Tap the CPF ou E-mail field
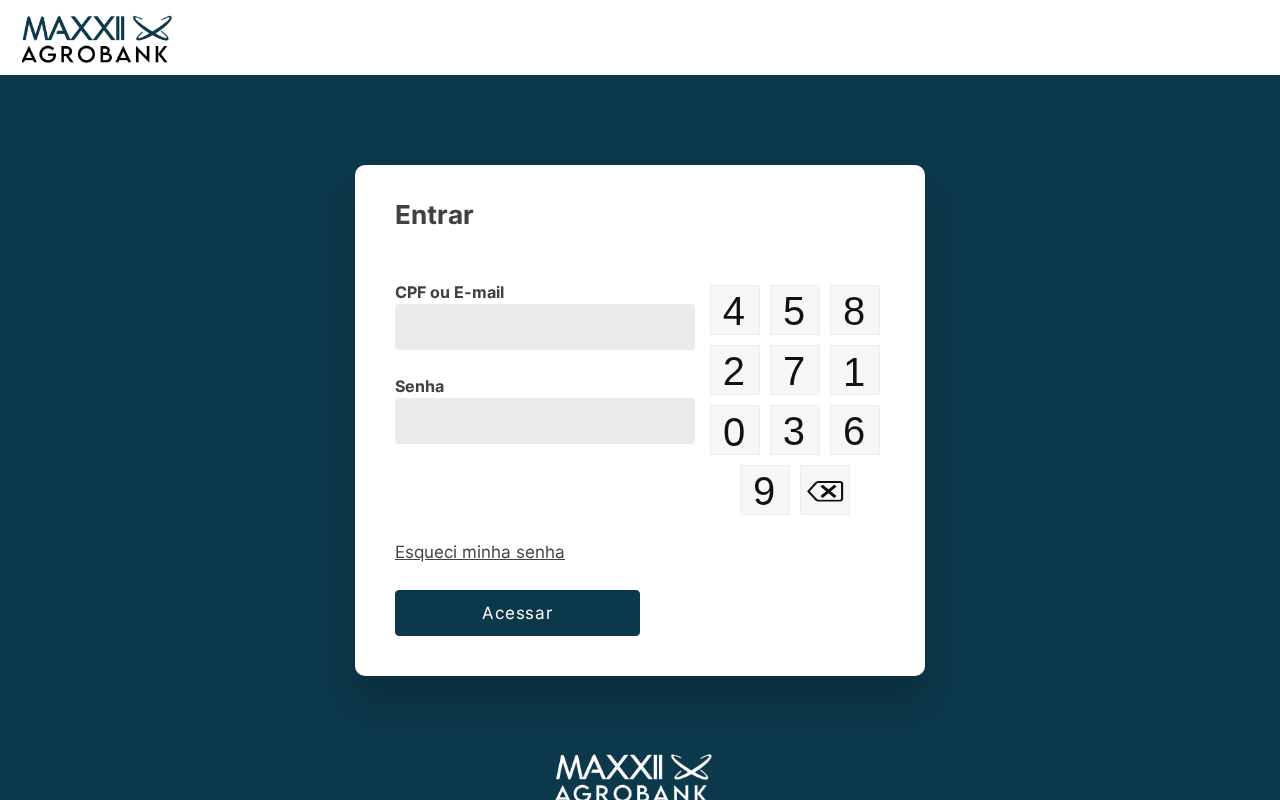Viewport: 1280px width, 800px height. coord(545,327)
